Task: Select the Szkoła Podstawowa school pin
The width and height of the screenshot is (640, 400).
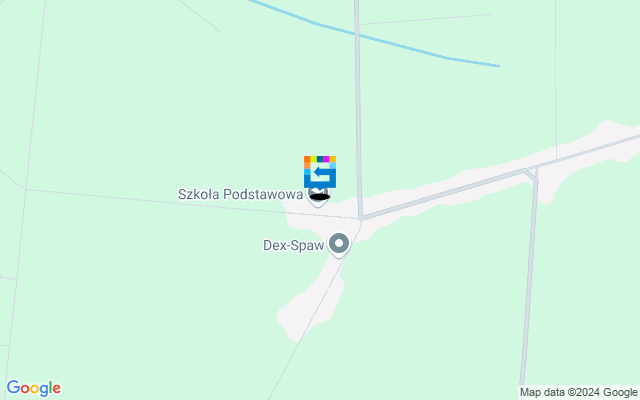Action: click(x=318, y=195)
